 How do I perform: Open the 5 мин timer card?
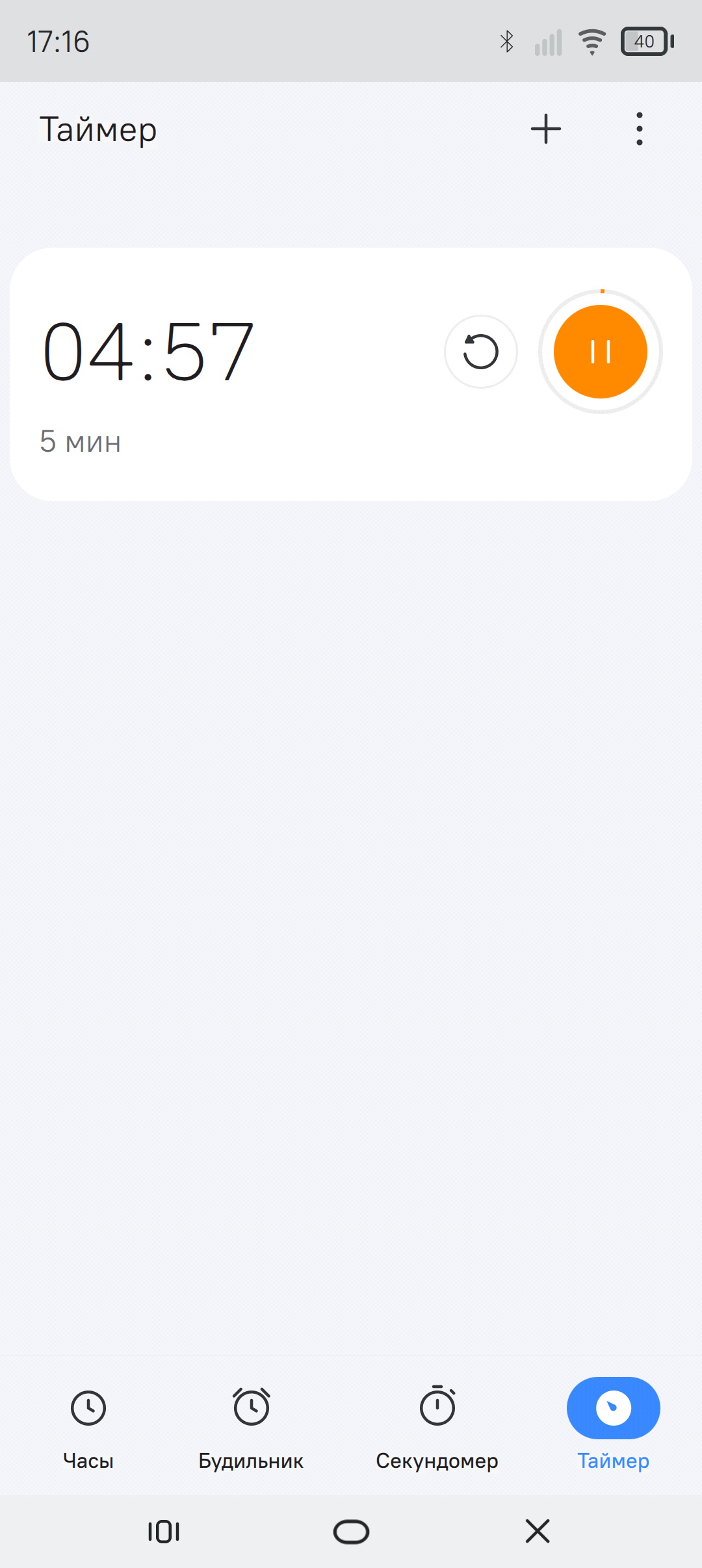pos(351,374)
